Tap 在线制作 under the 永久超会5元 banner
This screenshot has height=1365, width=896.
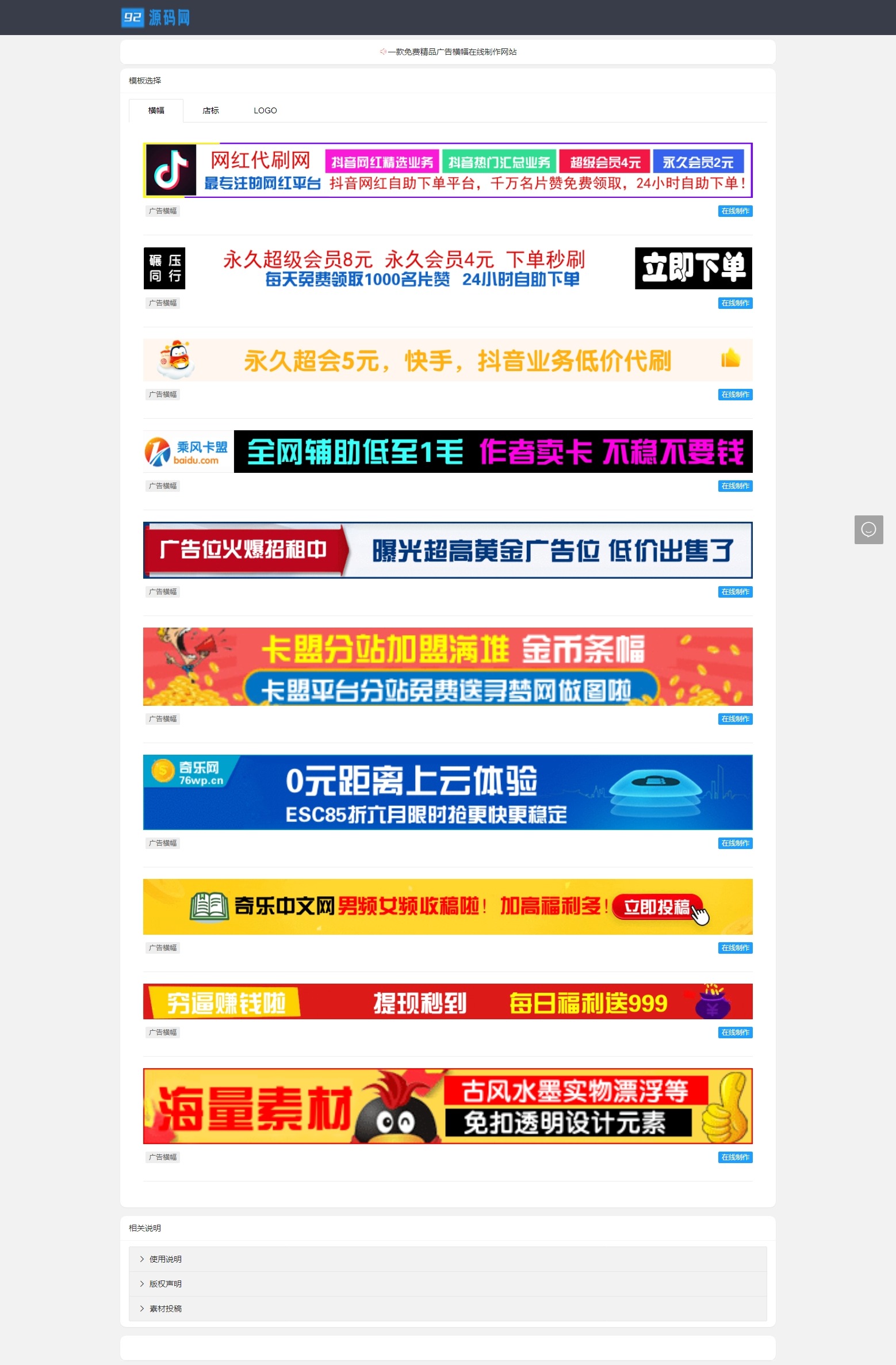pos(735,395)
